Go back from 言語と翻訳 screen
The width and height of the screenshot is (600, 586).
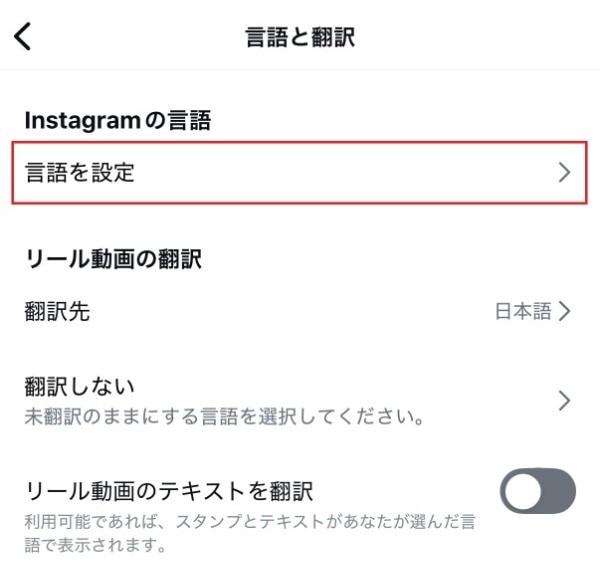pos(24,37)
